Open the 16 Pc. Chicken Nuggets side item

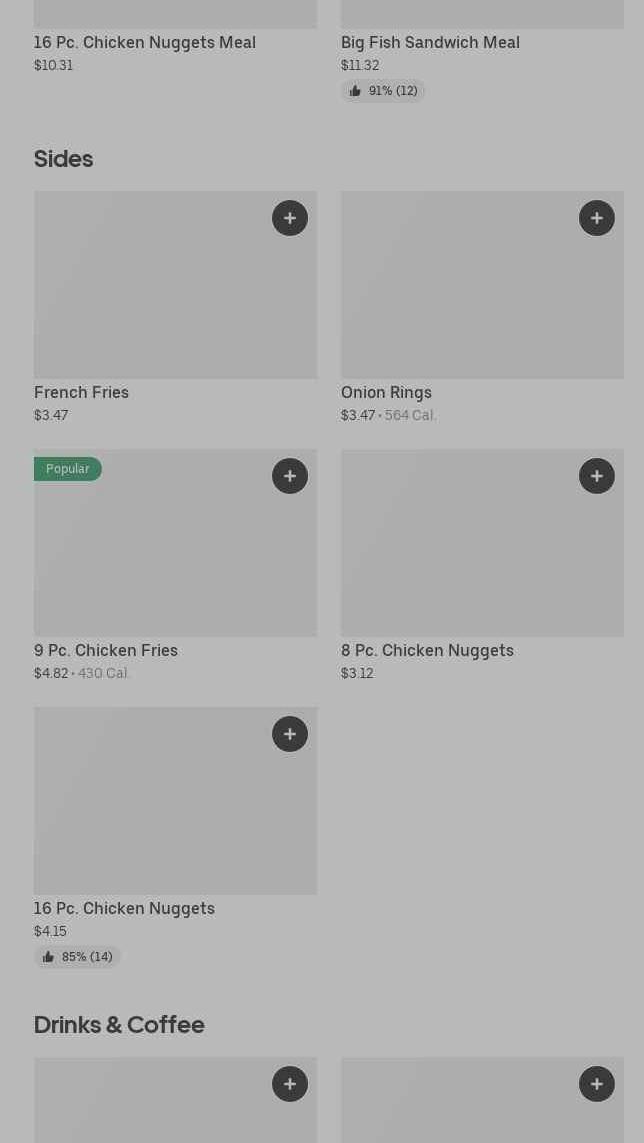pyautogui.click(x=175, y=838)
